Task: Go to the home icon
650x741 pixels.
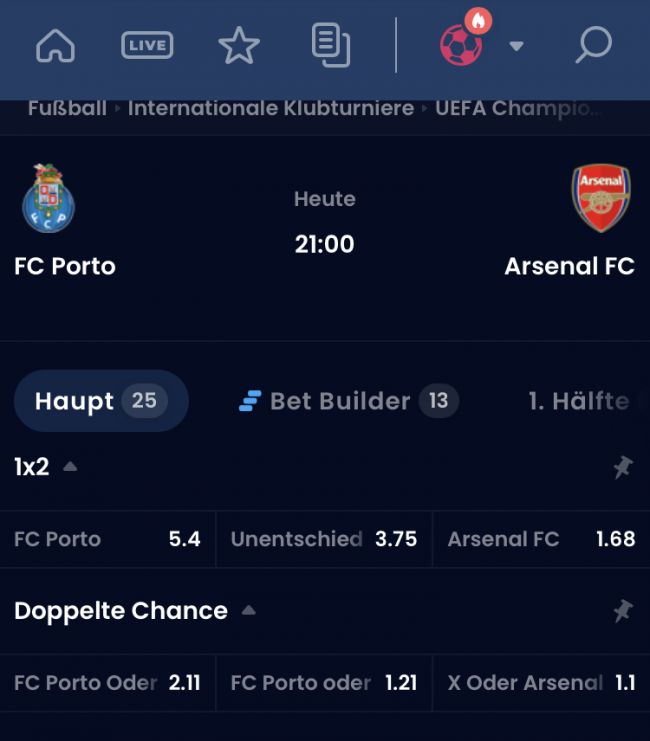Action: click(x=55, y=46)
